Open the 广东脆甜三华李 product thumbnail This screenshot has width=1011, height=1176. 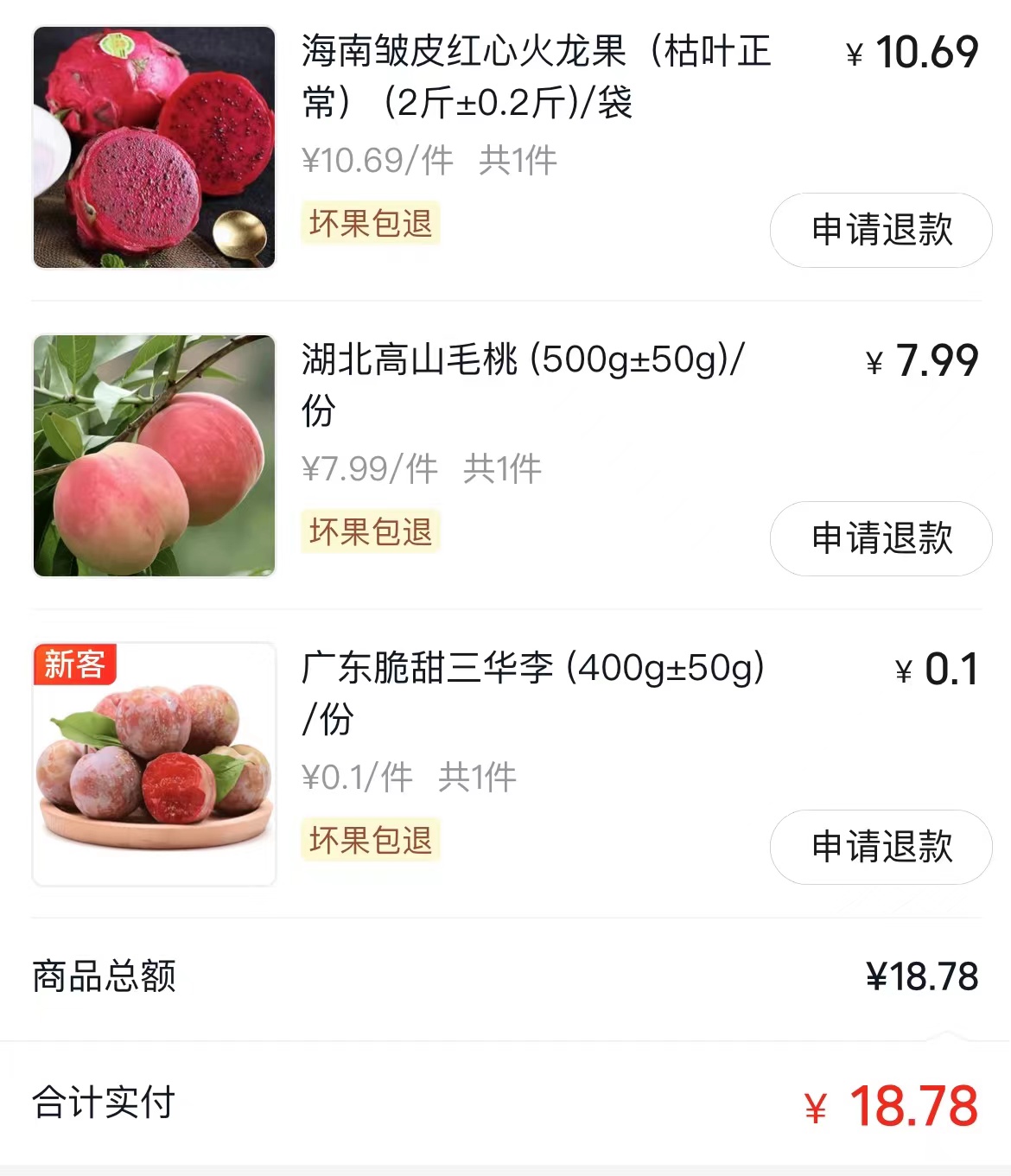pyautogui.click(x=154, y=764)
